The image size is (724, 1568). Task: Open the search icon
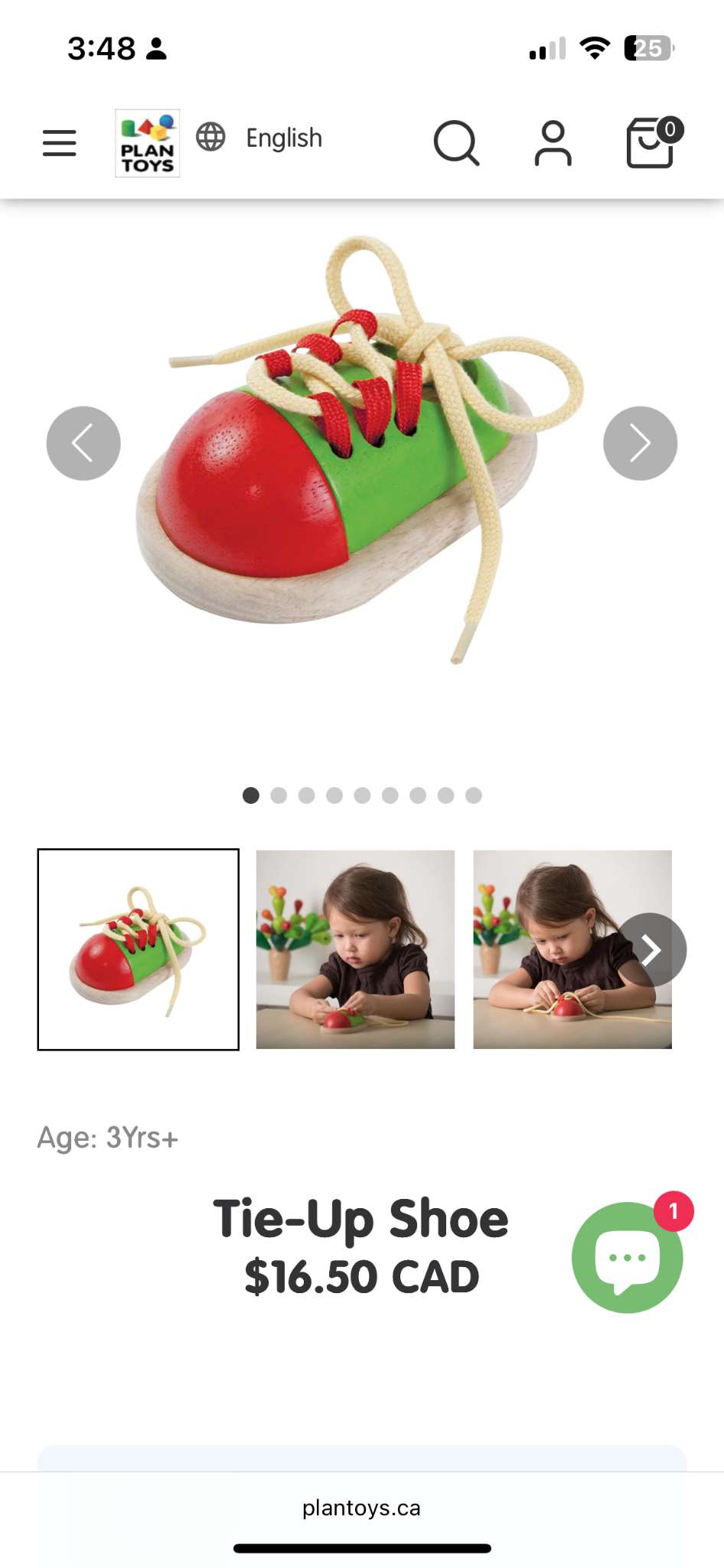(456, 143)
